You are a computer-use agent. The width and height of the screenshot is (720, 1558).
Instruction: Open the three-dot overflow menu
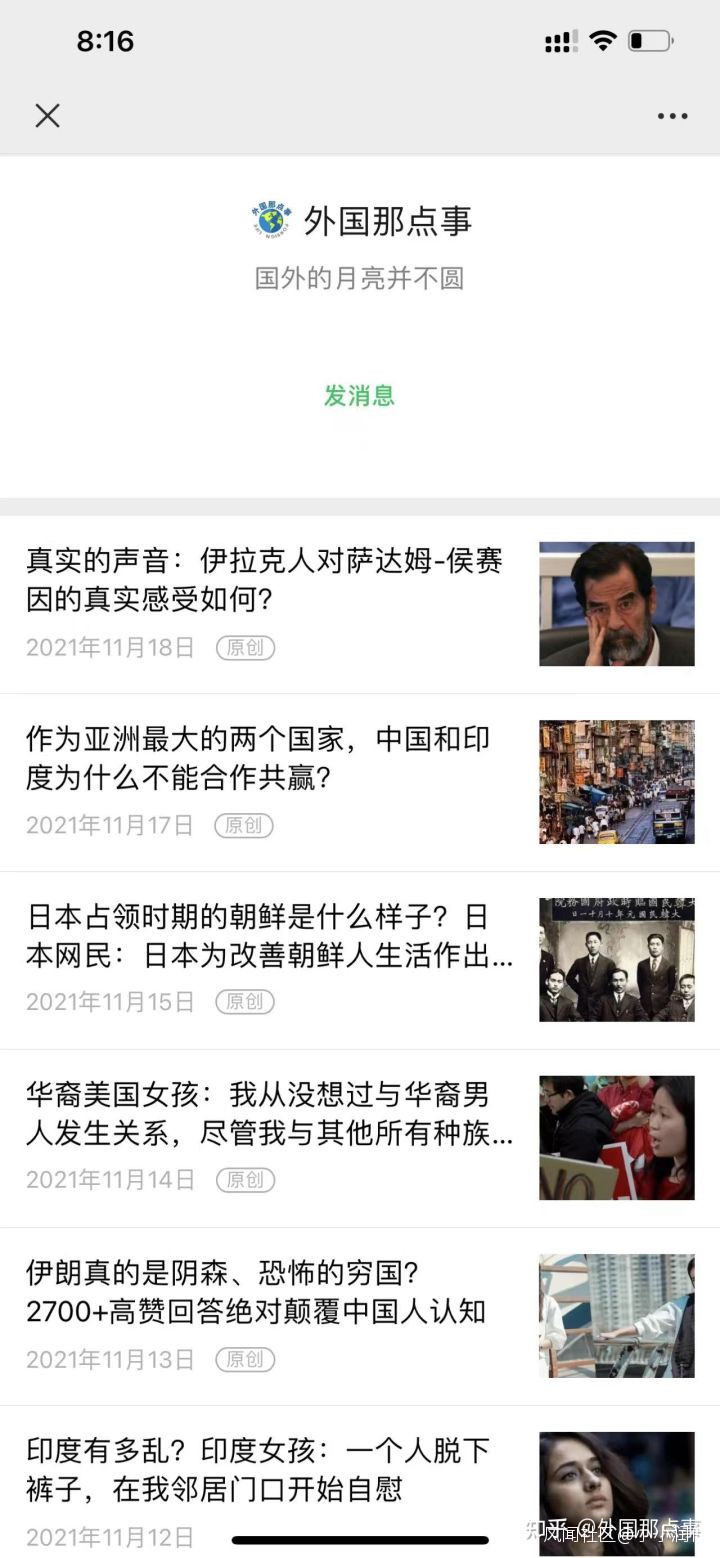coord(672,116)
